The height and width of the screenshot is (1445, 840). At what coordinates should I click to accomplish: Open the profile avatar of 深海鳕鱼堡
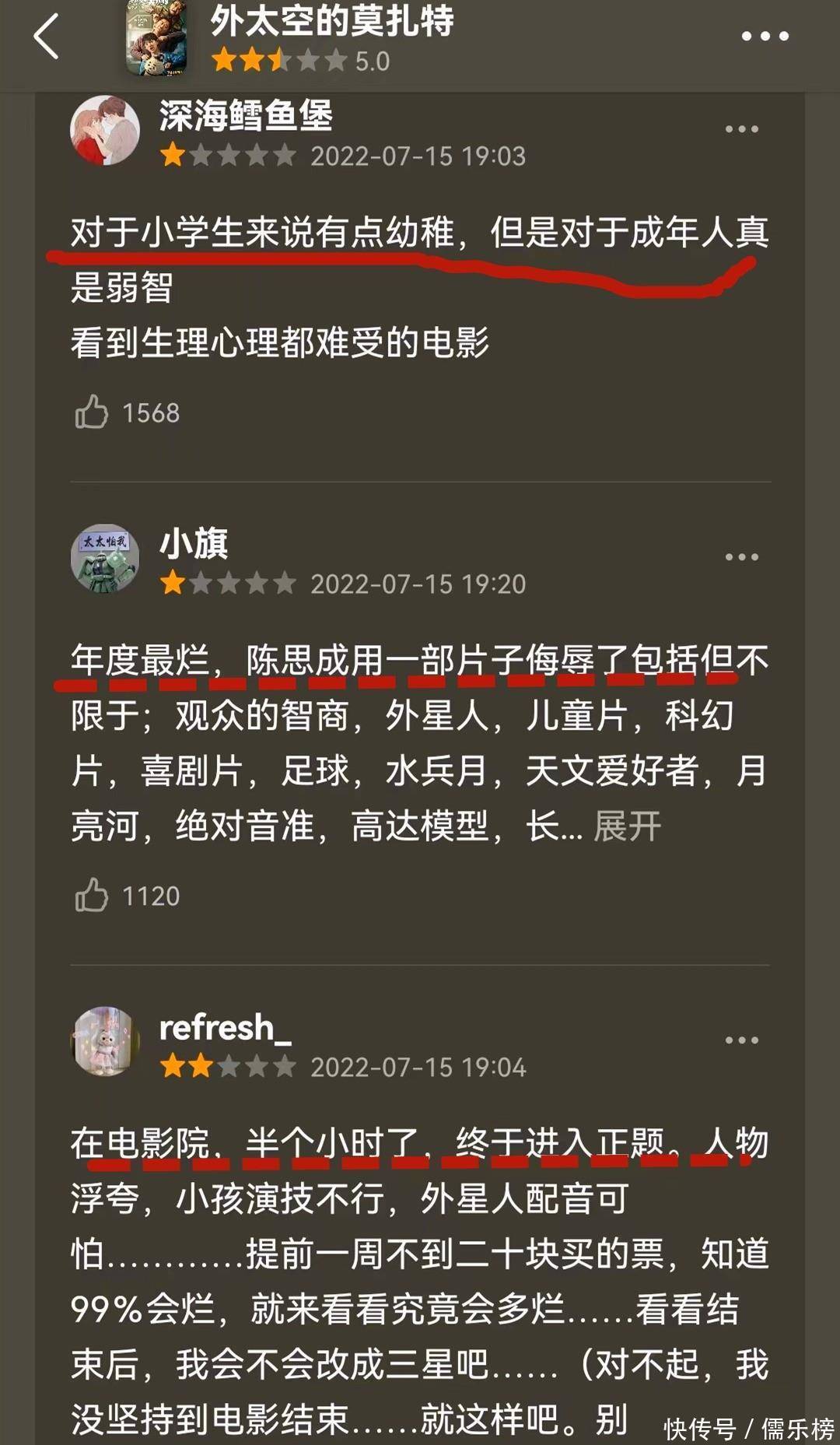pyautogui.click(x=105, y=130)
